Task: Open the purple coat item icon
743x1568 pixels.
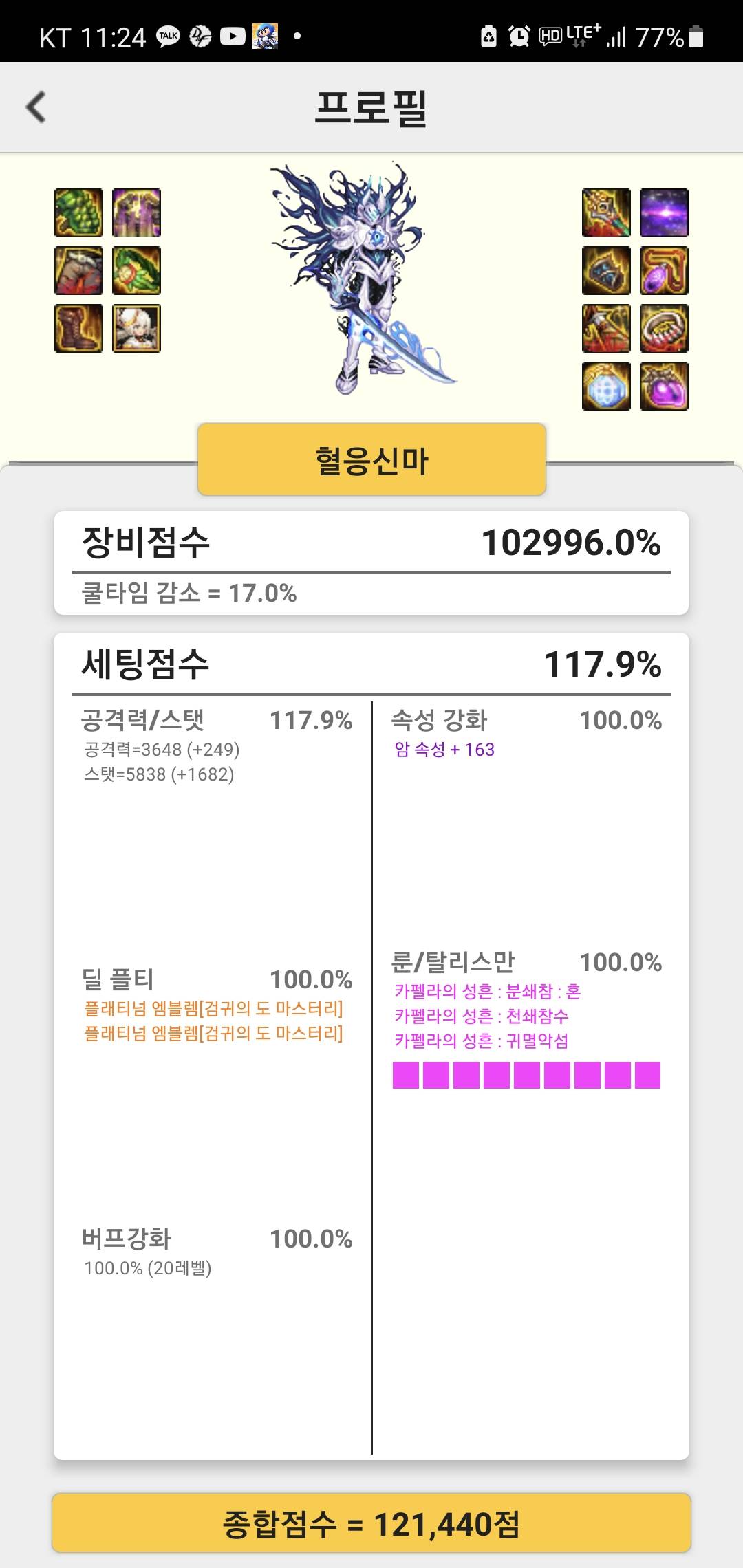Action: click(136, 213)
